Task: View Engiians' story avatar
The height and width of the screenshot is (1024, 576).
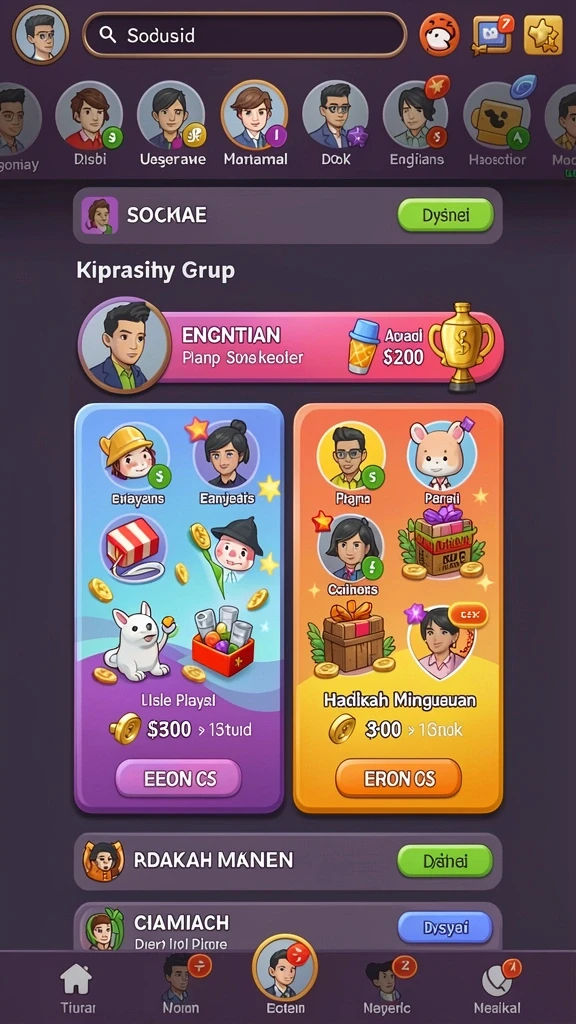Action: coord(416,116)
